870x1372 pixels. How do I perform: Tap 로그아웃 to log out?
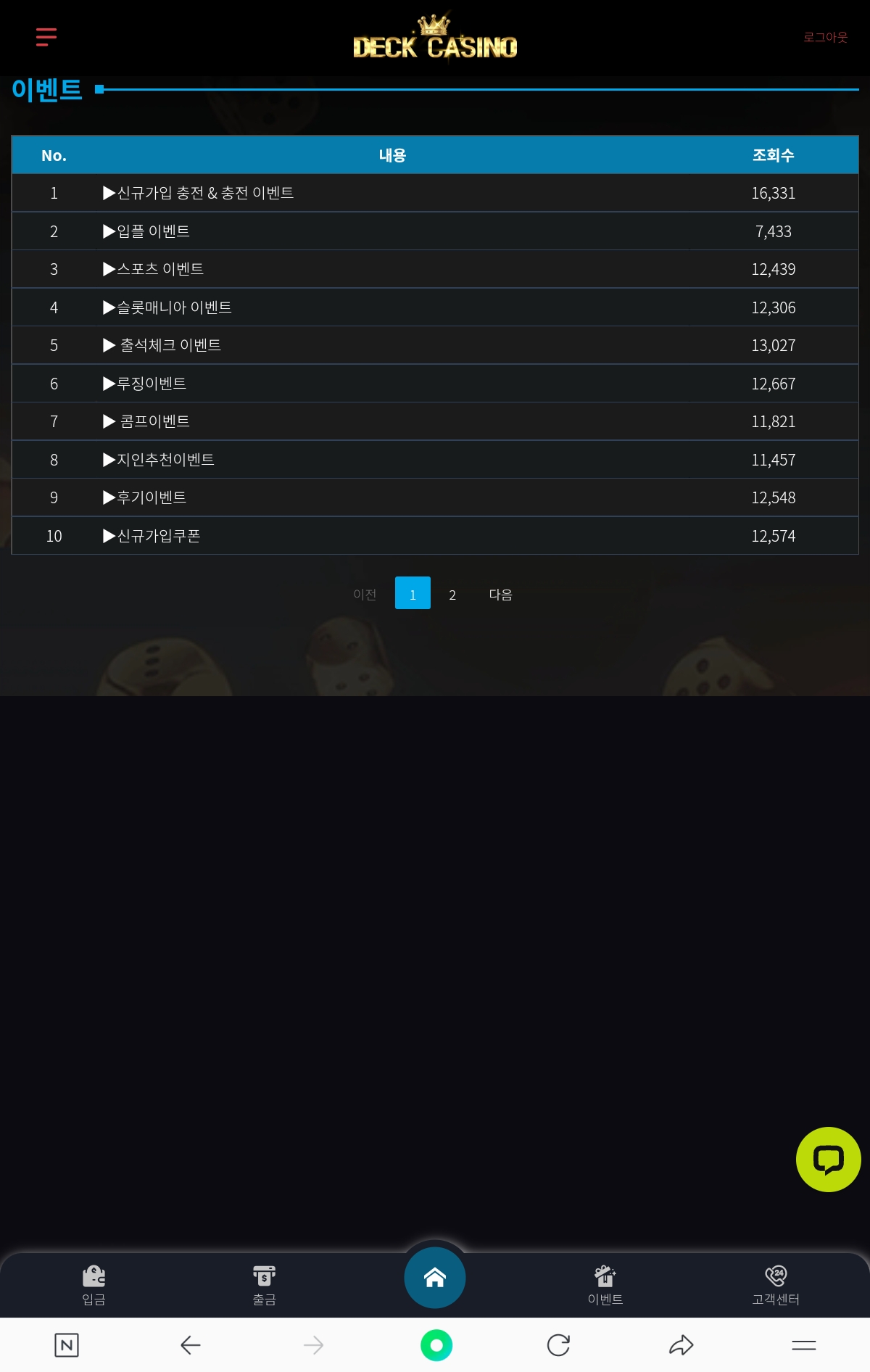coord(825,37)
